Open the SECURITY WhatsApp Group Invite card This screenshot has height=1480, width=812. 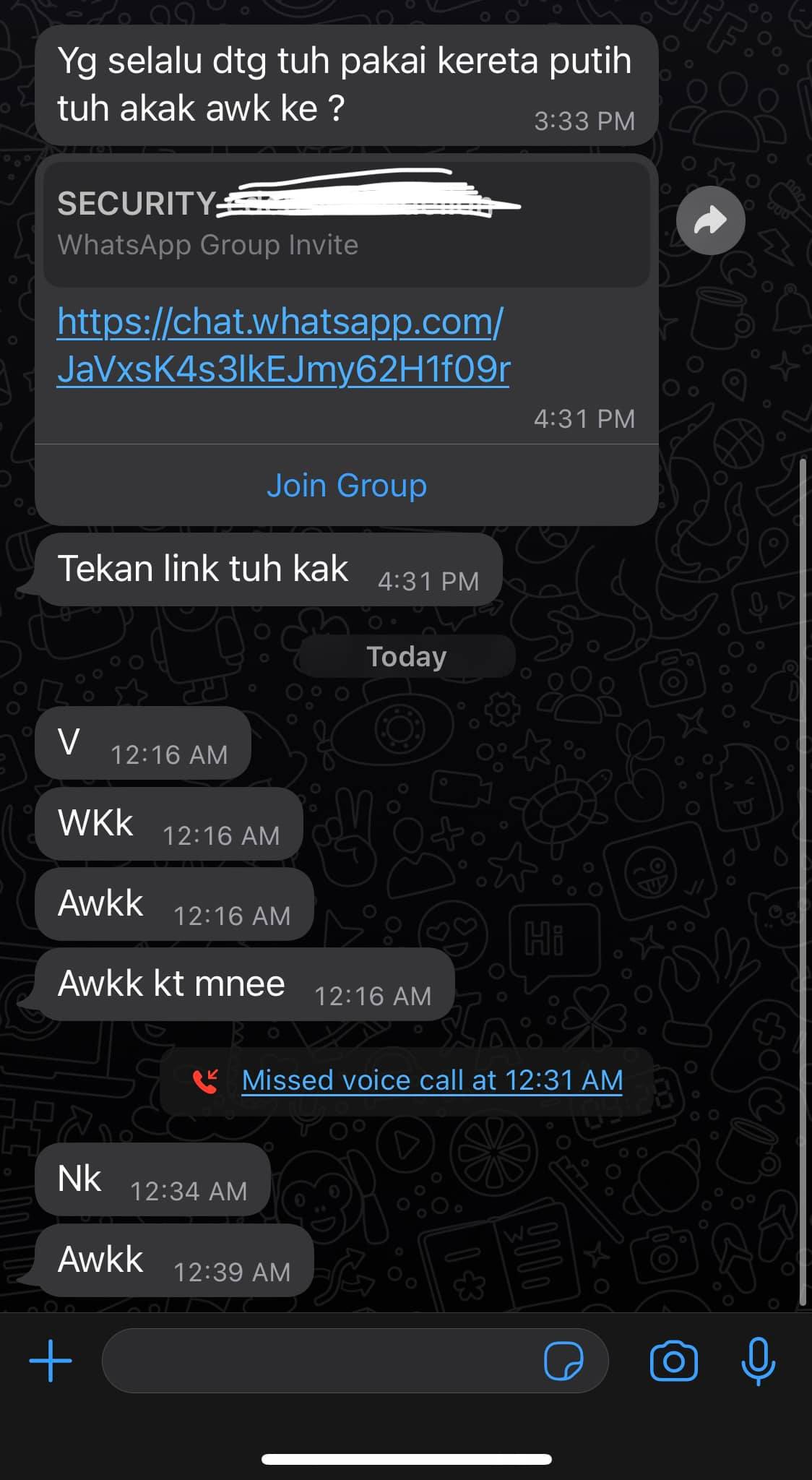point(347,224)
